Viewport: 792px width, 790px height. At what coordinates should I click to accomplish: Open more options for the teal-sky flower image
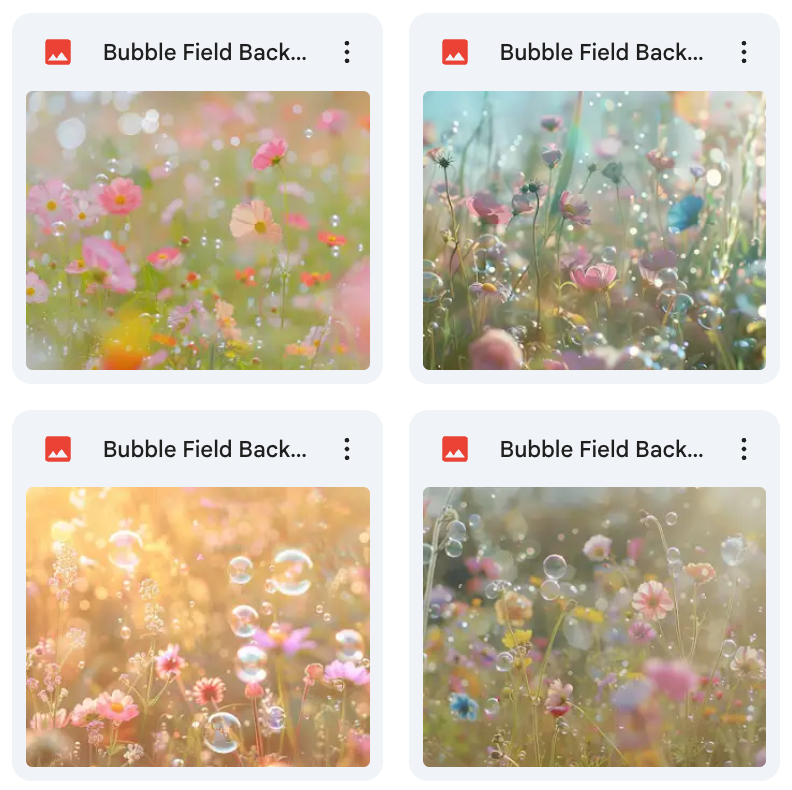pos(744,52)
